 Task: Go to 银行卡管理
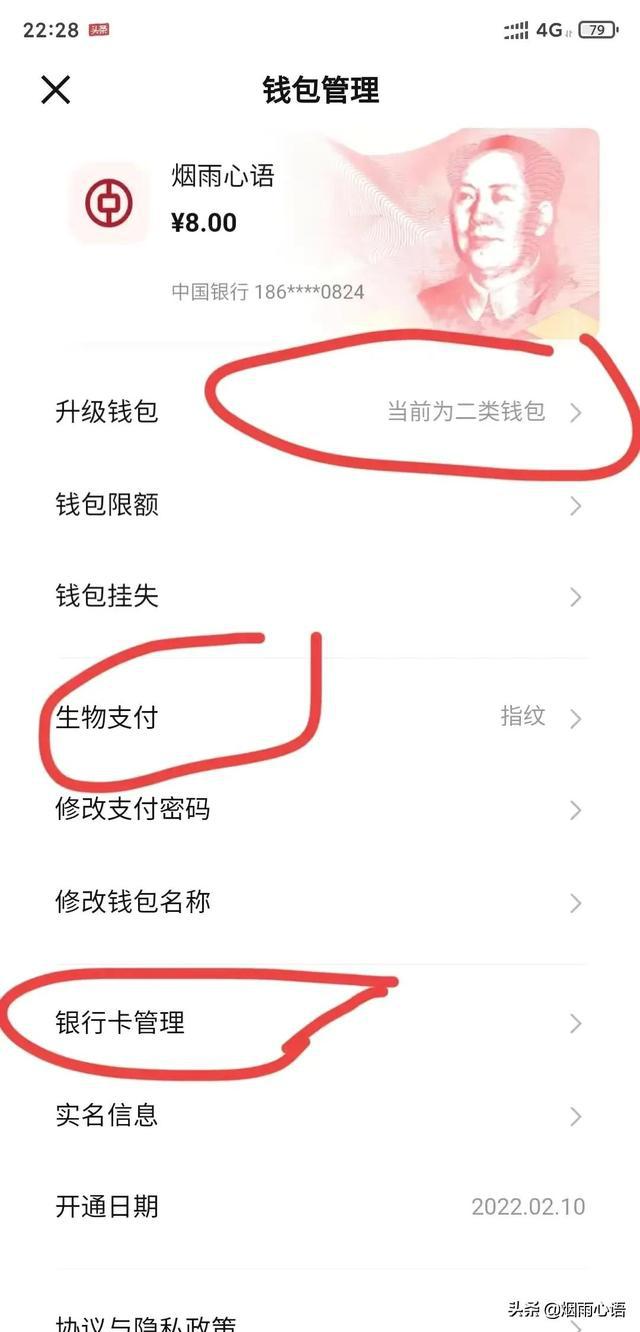click(320, 1023)
